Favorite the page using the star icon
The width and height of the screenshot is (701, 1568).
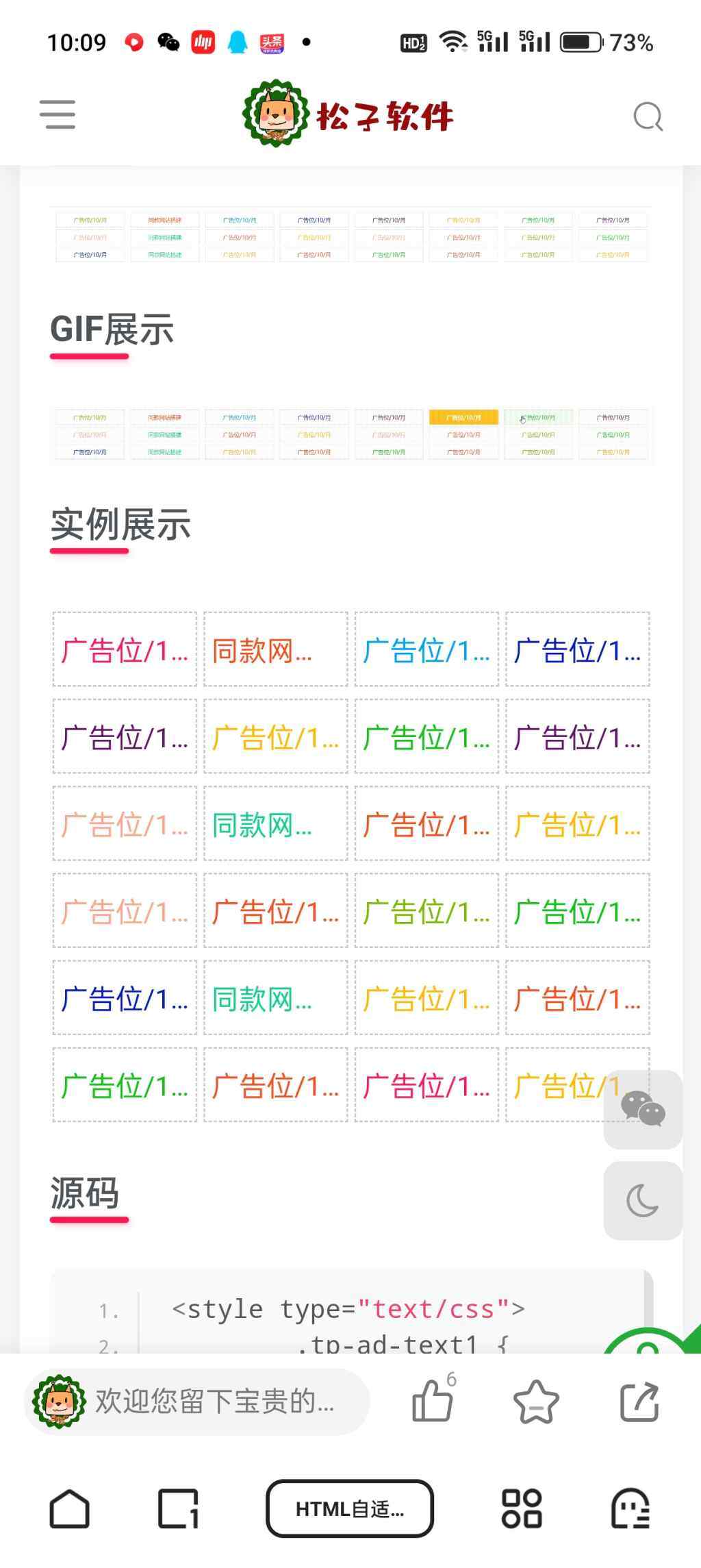click(x=535, y=1402)
